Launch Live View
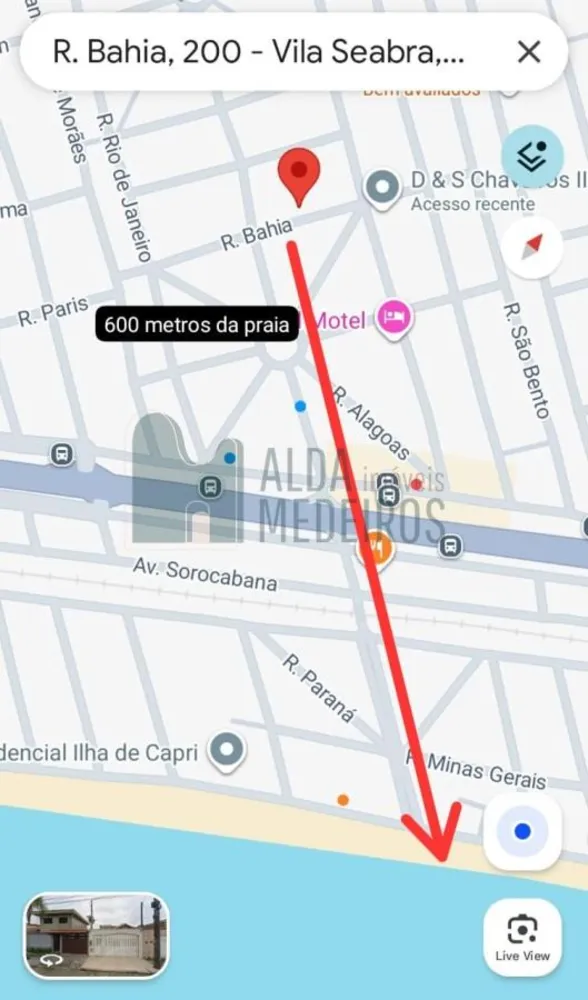 [522, 938]
